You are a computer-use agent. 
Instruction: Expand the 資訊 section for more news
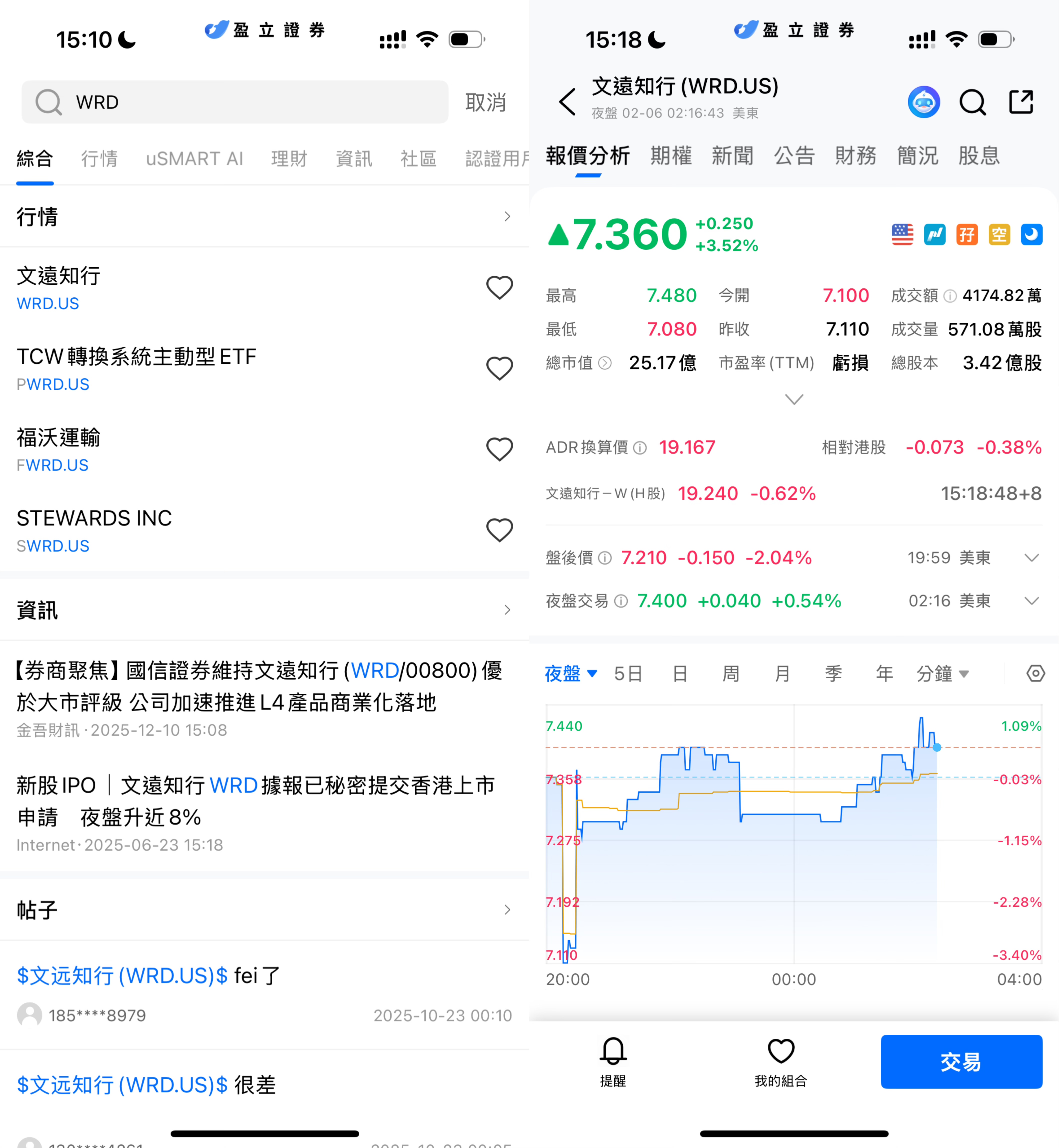point(507,610)
